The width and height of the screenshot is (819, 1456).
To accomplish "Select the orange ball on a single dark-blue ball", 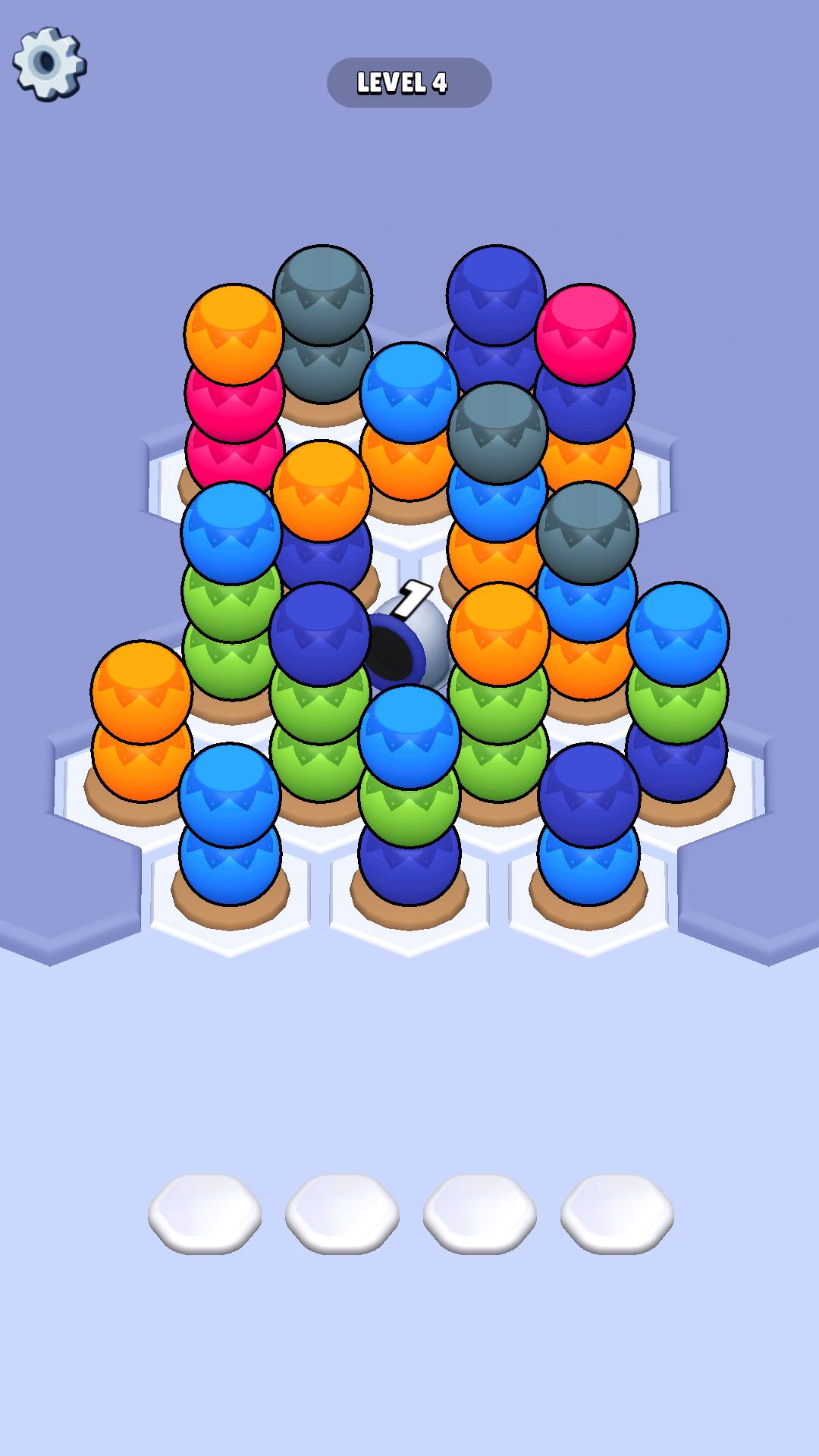I will pyautogui.click(x=320, y=489).
